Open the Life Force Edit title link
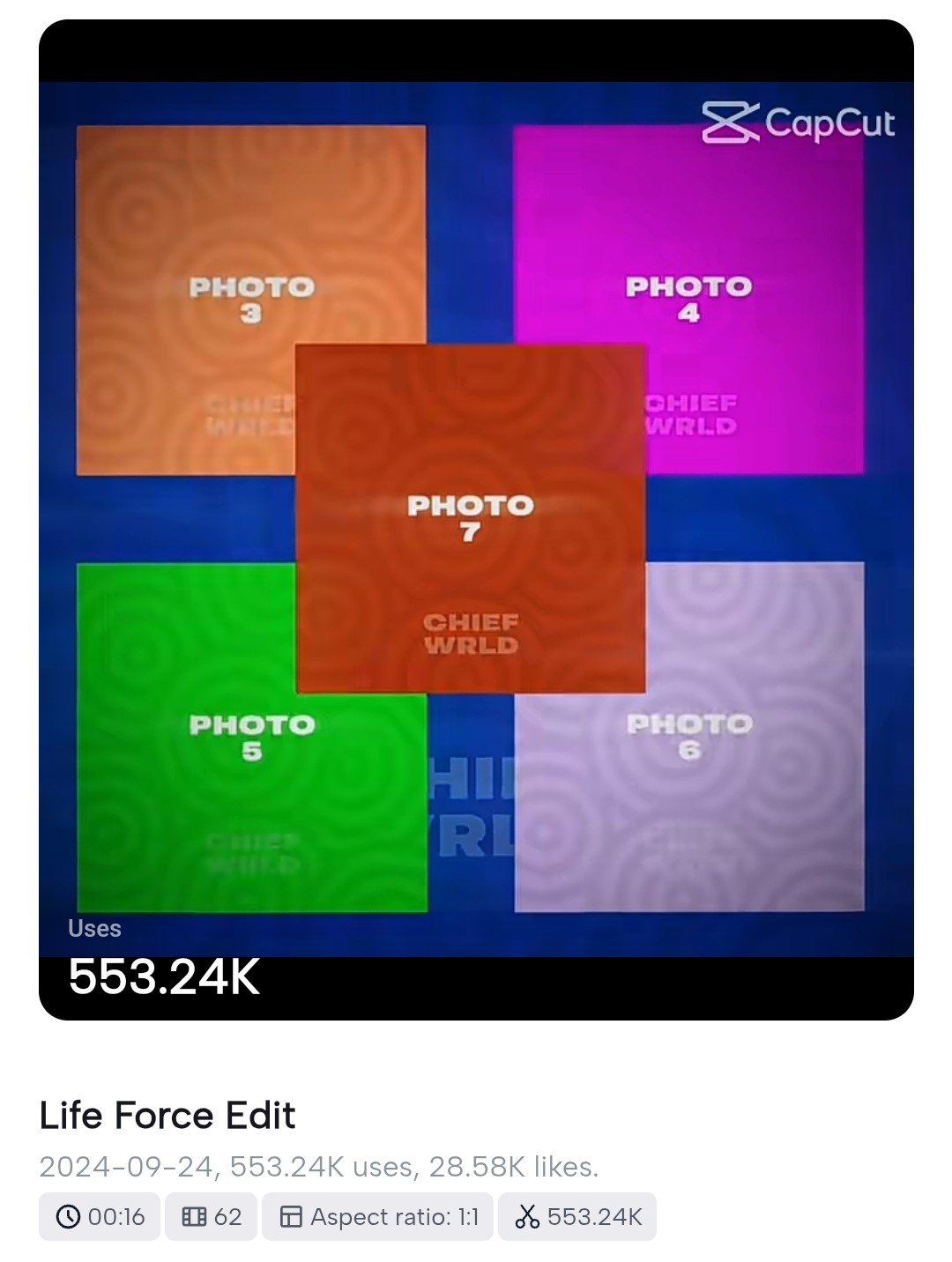The height and width of the screenshot is (1262, 952). (167, 1116)
